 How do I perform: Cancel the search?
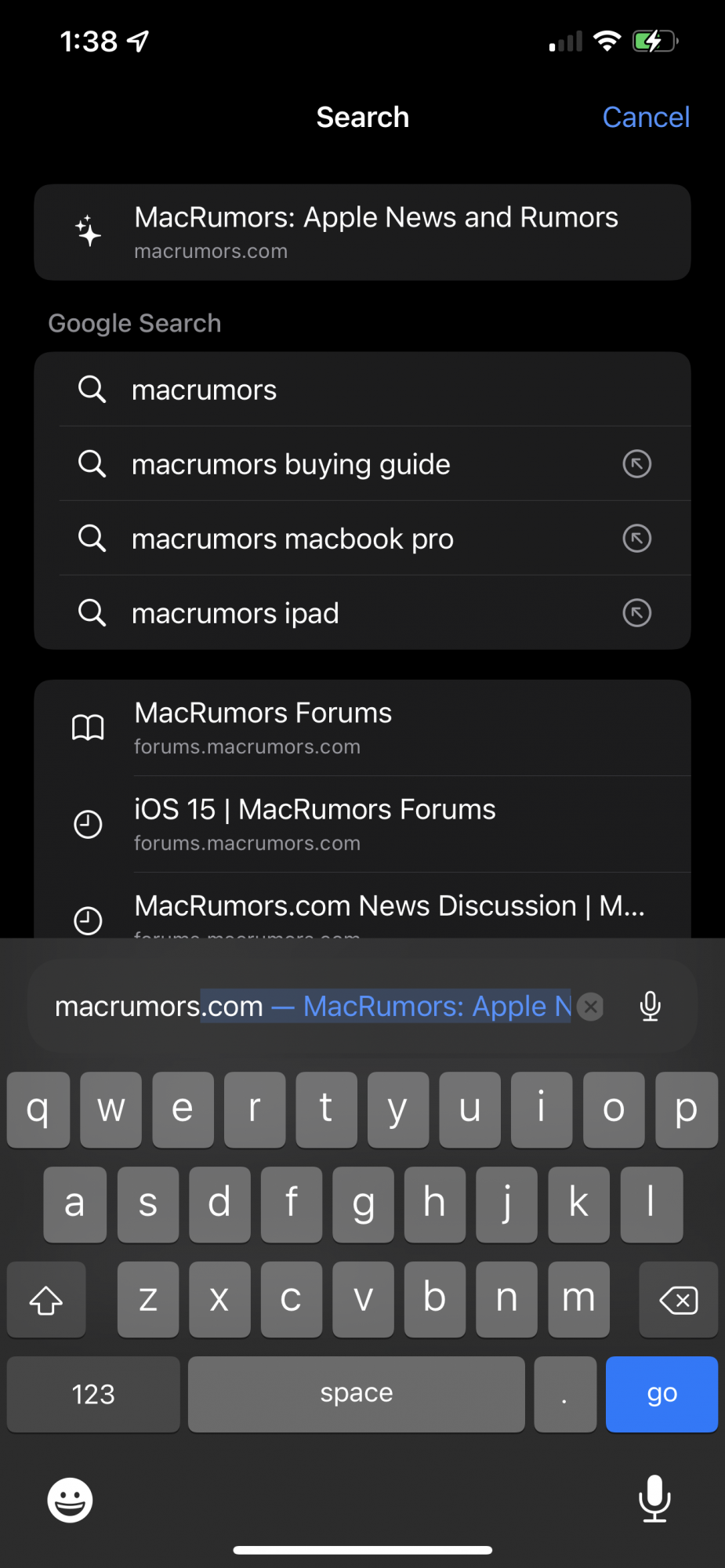pyautogui.click(x=646, y=118)
